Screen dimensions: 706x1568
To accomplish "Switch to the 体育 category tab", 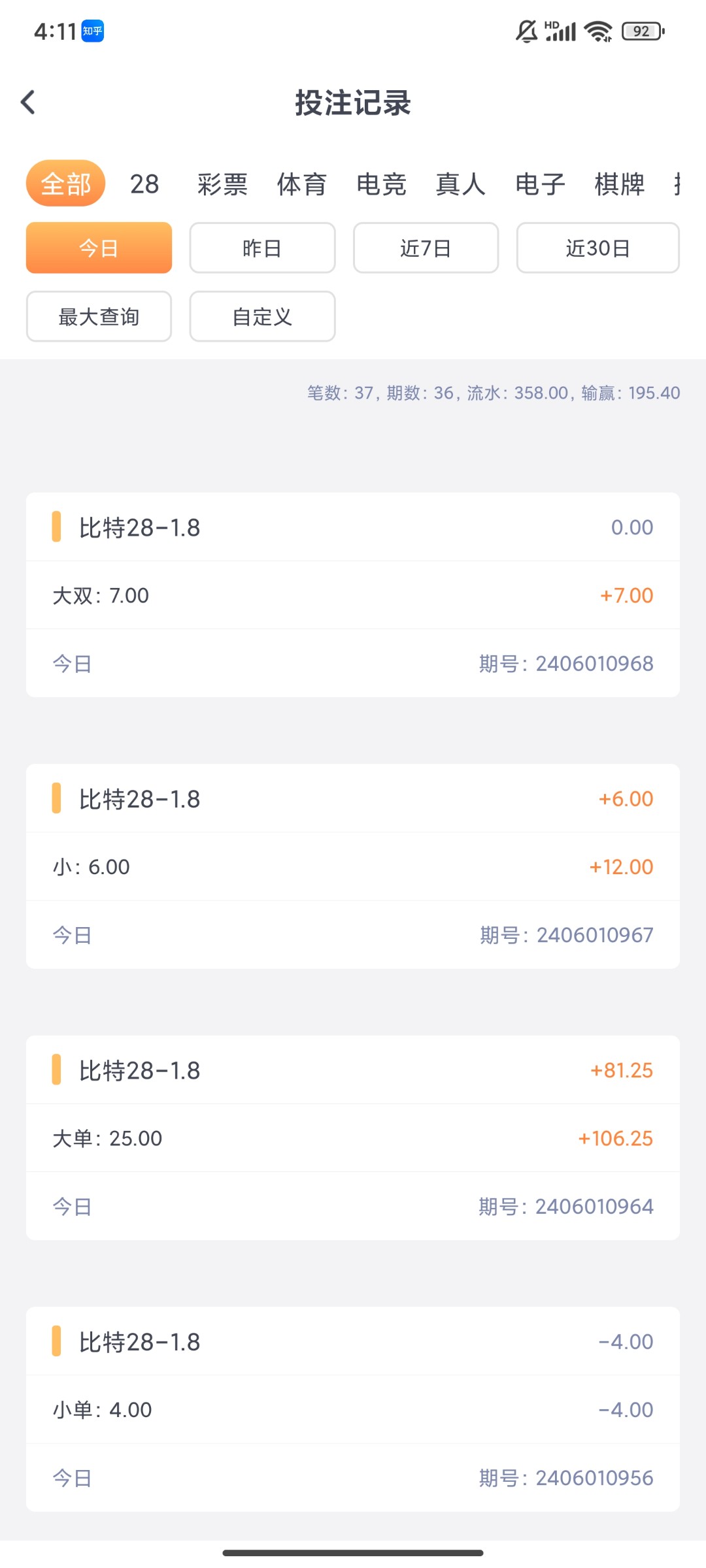I will coord(303,184).
